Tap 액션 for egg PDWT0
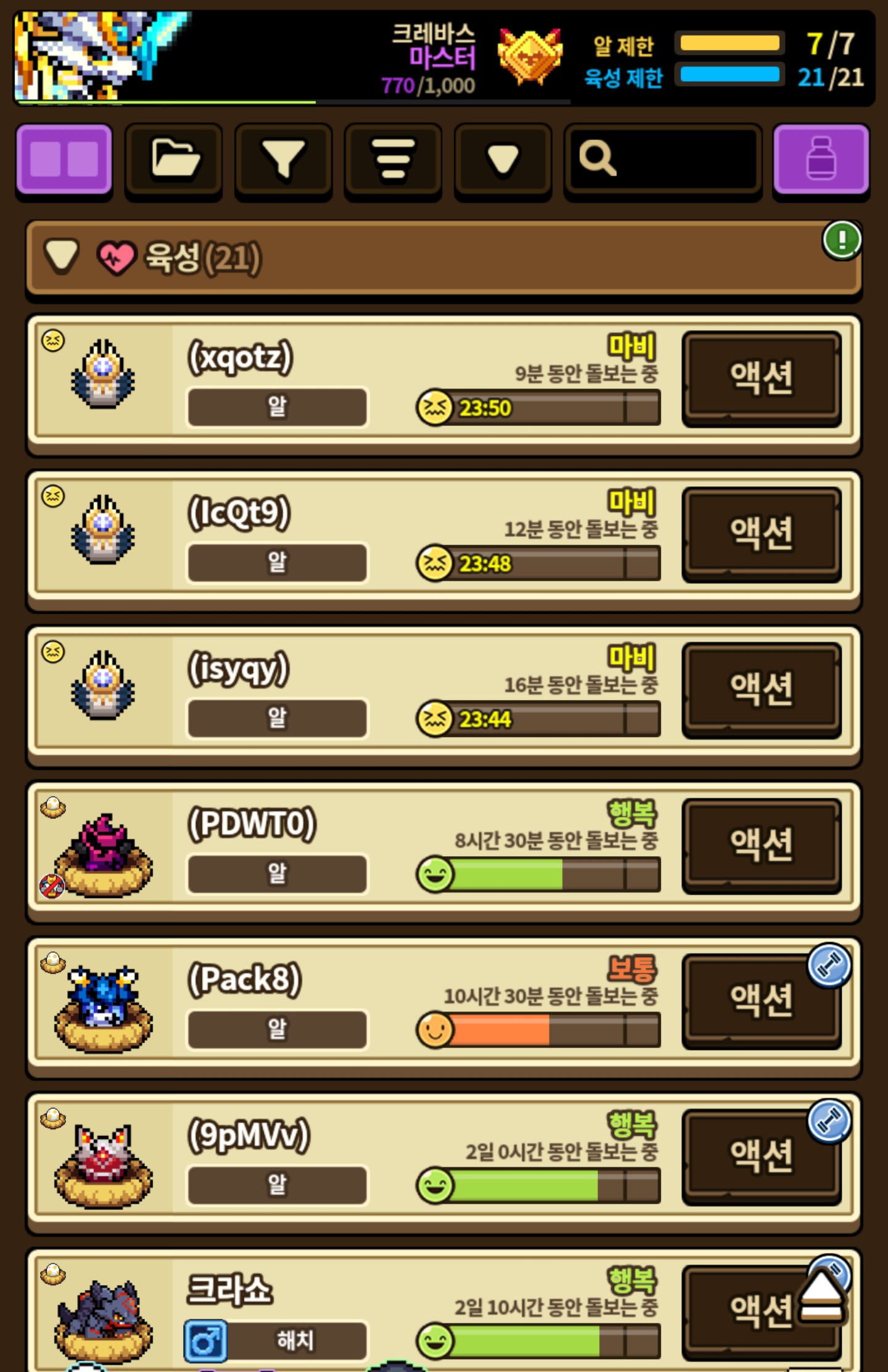 (x=761, y=845)
